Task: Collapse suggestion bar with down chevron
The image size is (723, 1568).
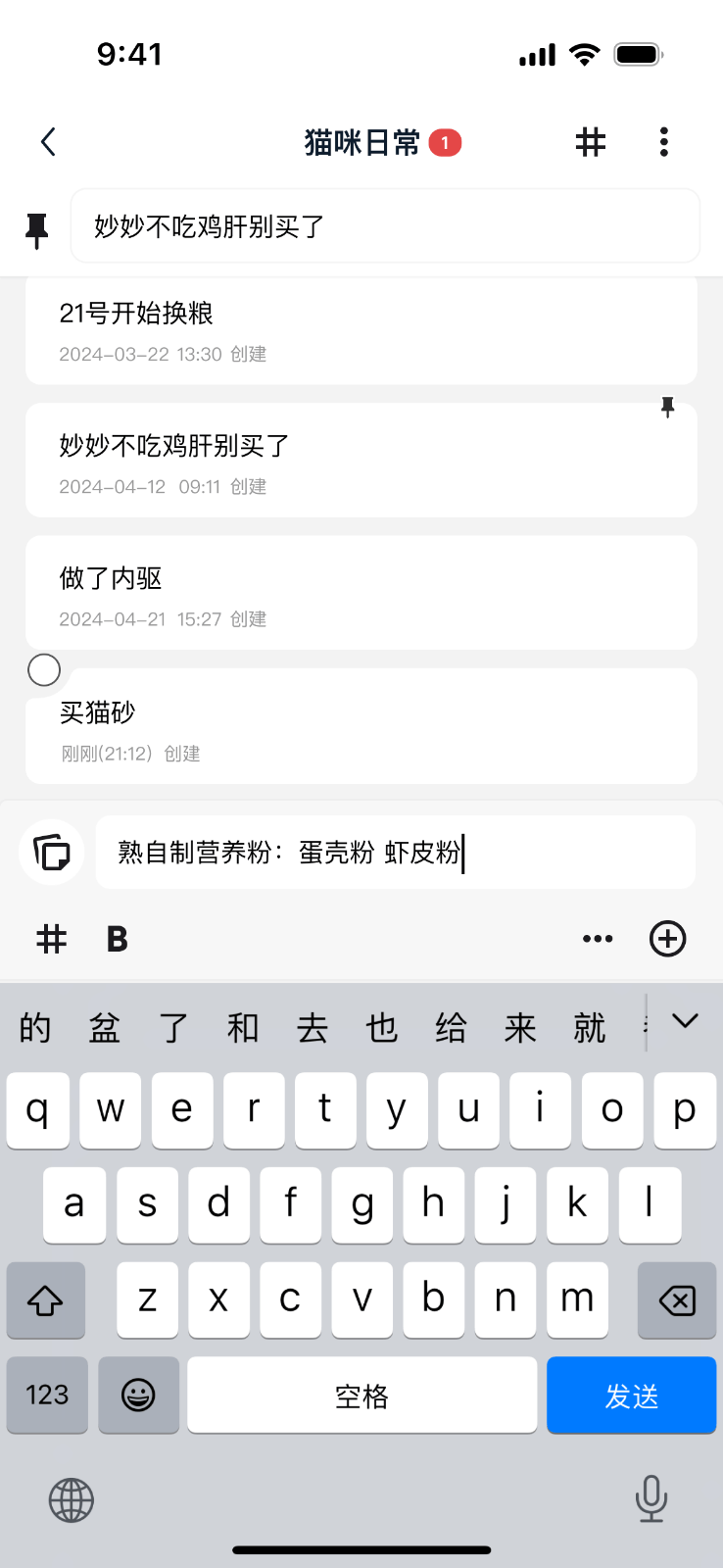Action: tap(683, 1020)
